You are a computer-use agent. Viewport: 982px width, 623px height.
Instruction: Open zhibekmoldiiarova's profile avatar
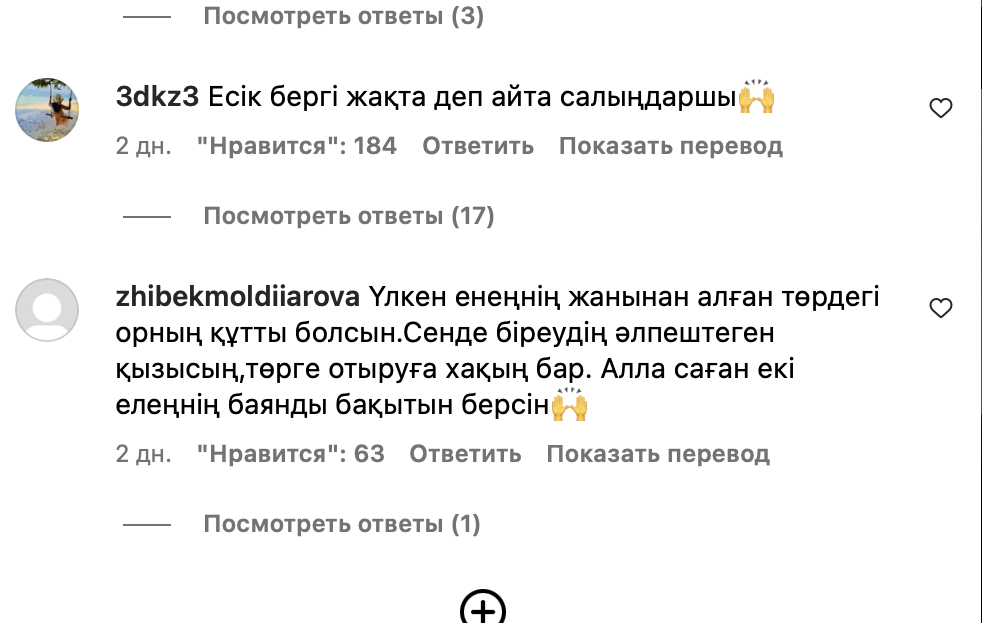tap(47, 309)
